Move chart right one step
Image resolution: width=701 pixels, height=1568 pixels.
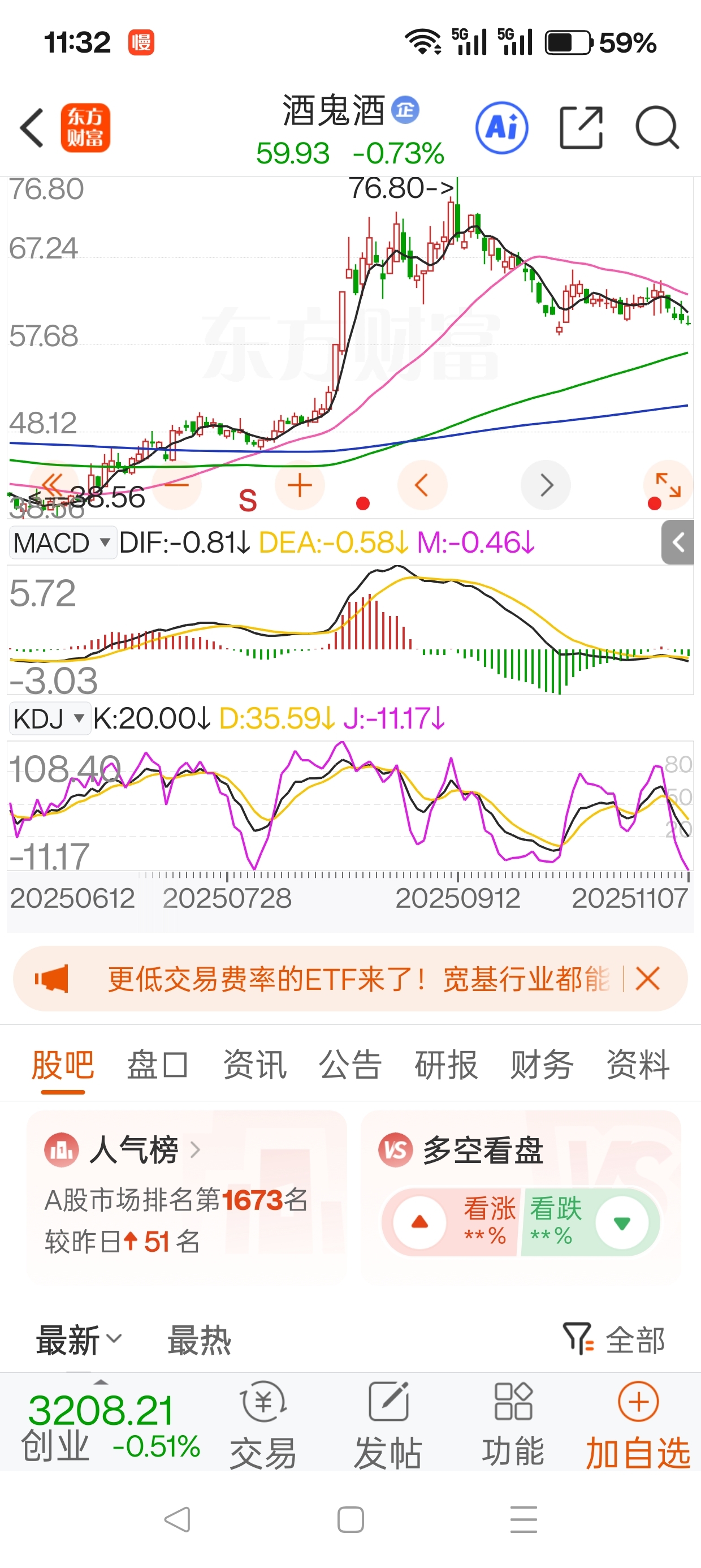546,485
